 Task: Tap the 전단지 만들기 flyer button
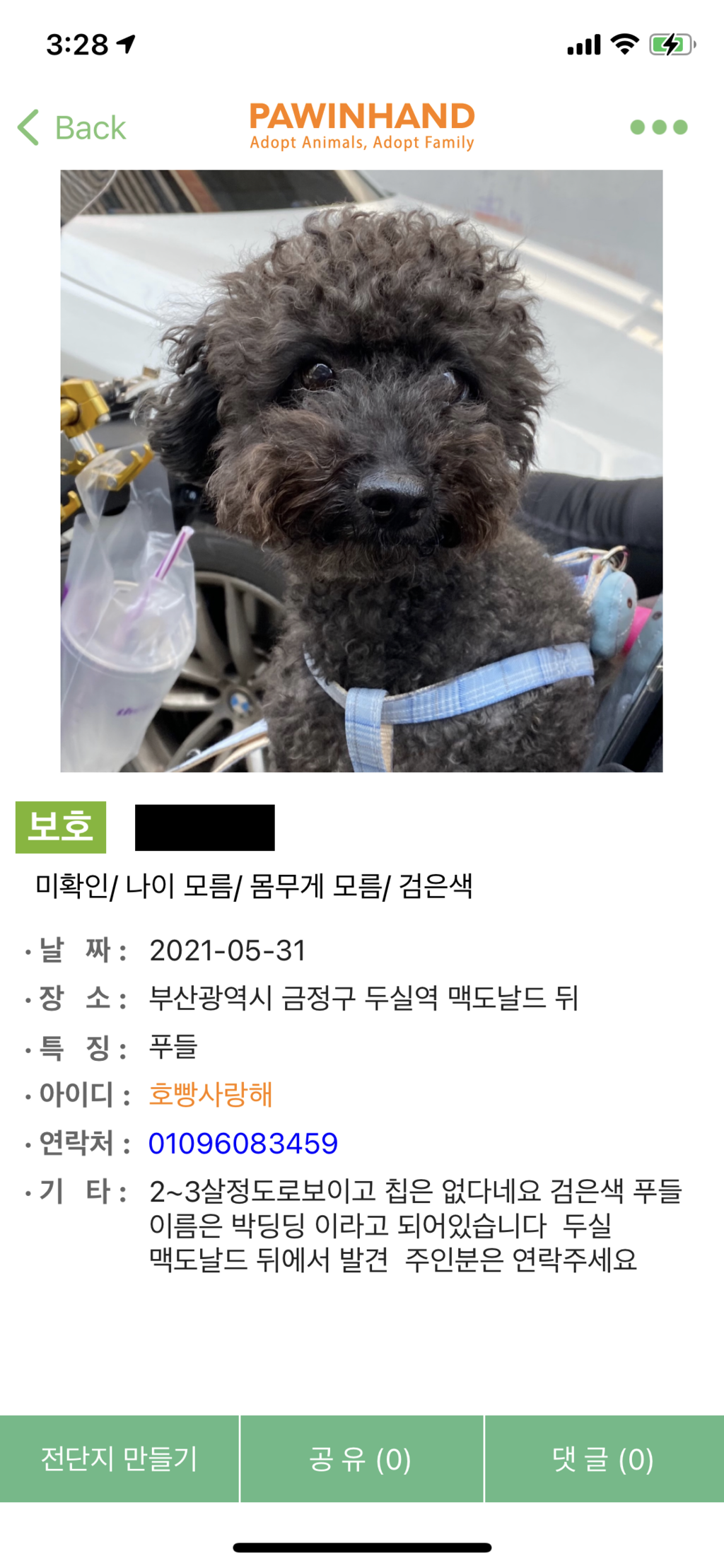point(119,1458)
